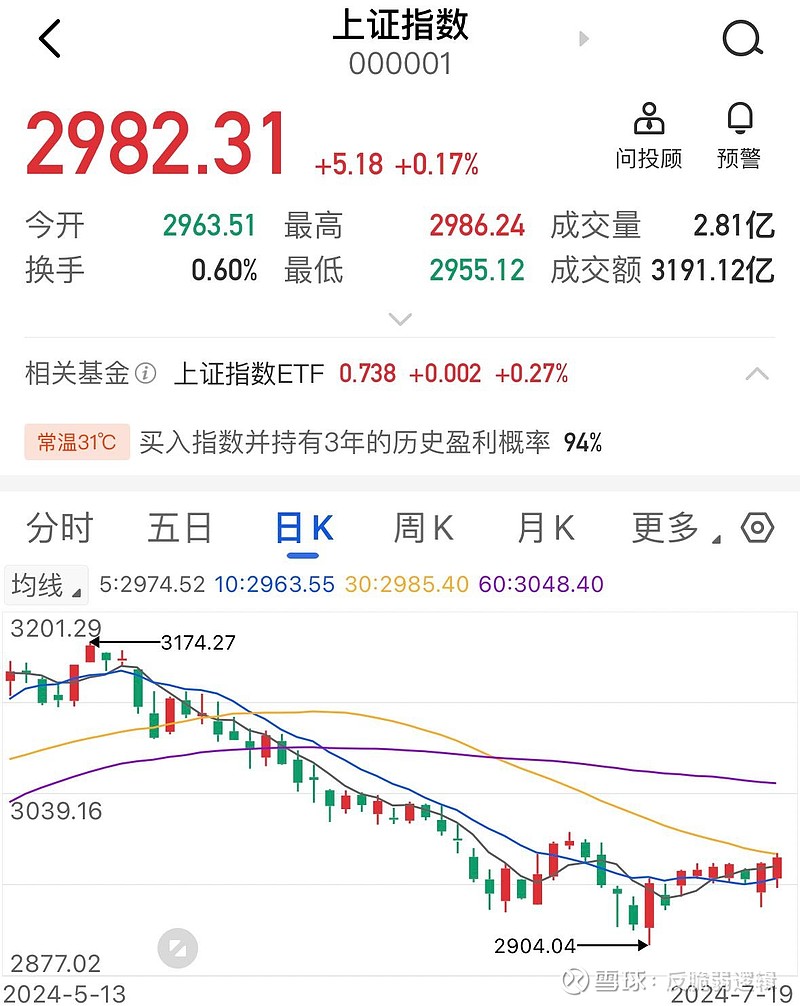The height and width of the screenshot is (1006, 800).
Task: Tap the arrow beside the 上证指数 title
Action: [583, 40]
